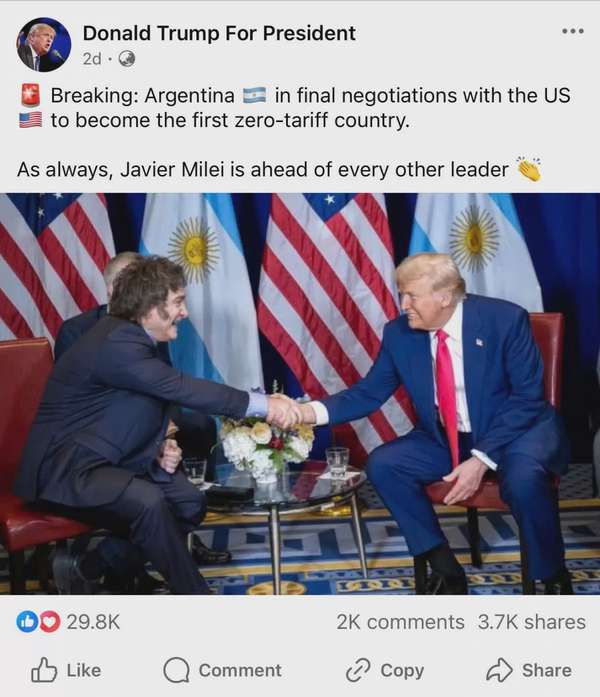The image size is (600, 697).
Task: Open the 2K comments
Action: [x=400, y=622]
